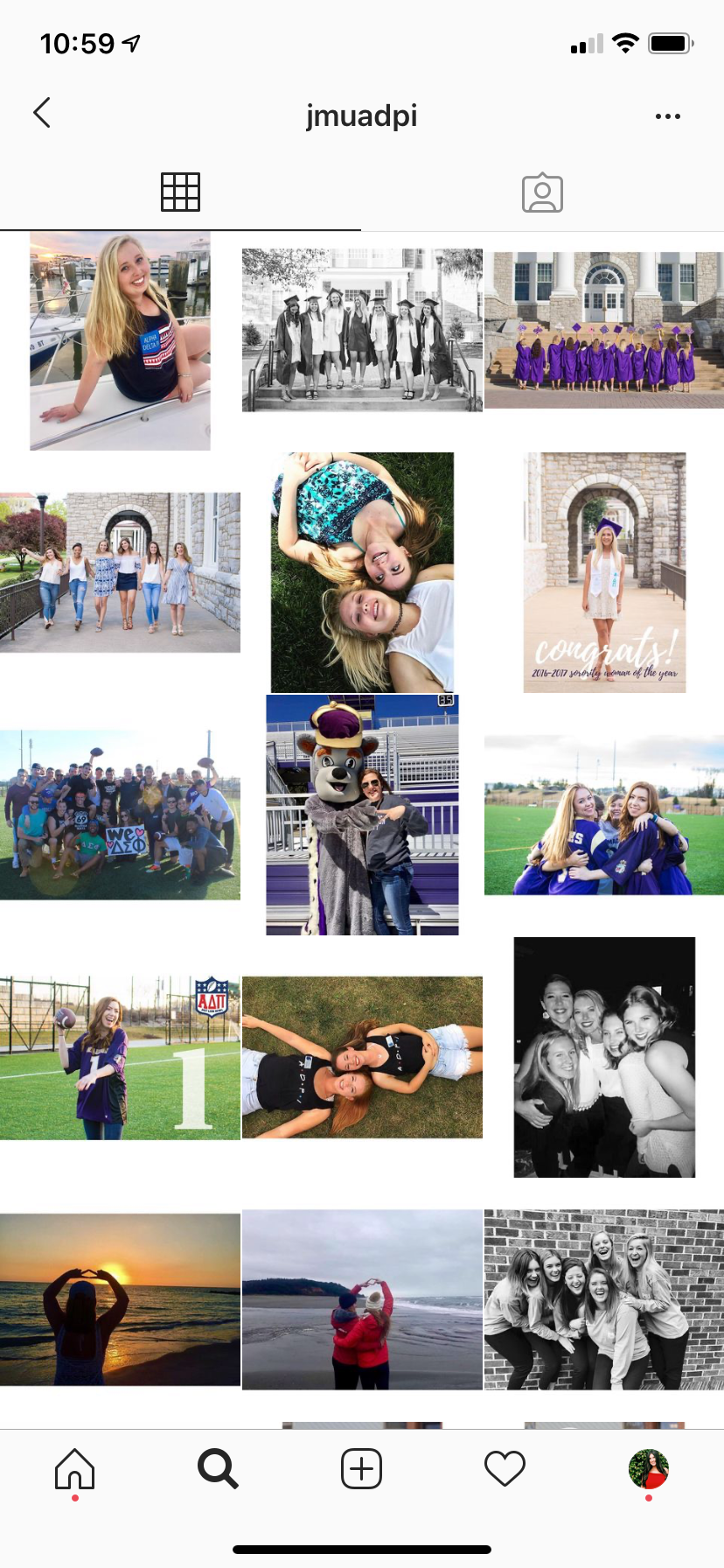Open black-and-white graduates on steps photo
Image resolution: width=724 pixels, height=1568 pixels.
pyautogui.click(x=362, y=330)
